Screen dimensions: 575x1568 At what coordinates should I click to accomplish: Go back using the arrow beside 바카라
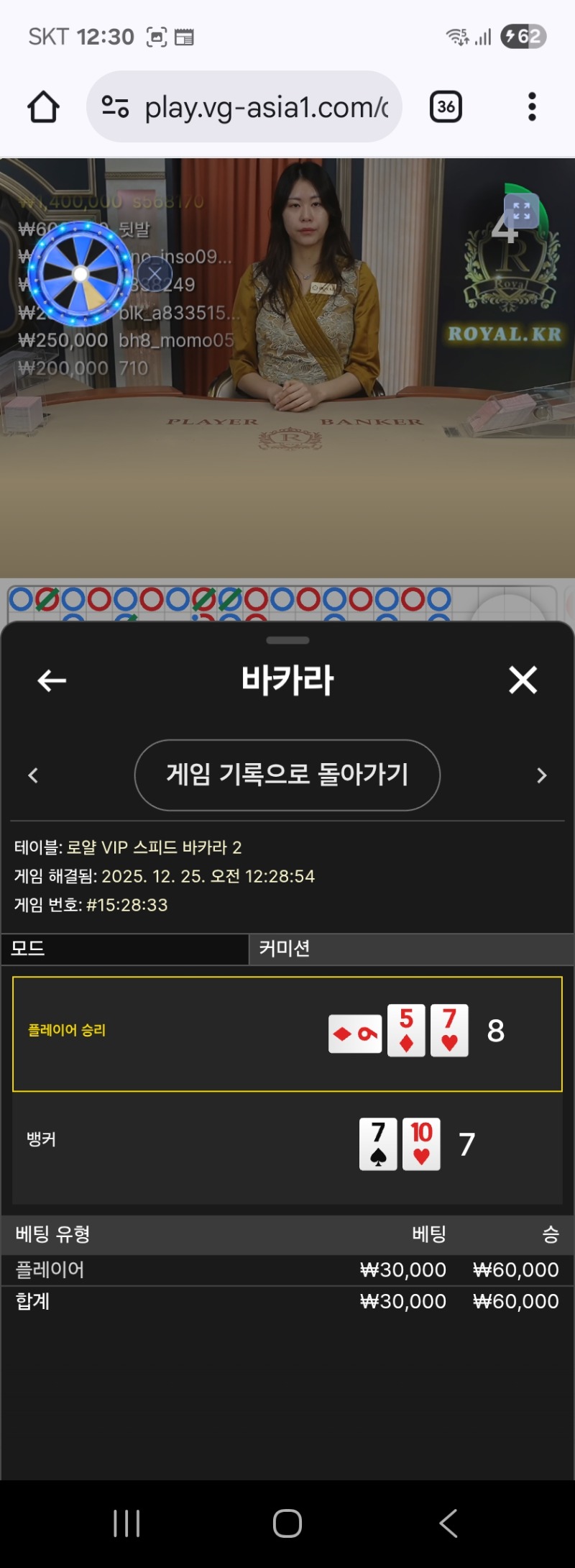(52, 680)
